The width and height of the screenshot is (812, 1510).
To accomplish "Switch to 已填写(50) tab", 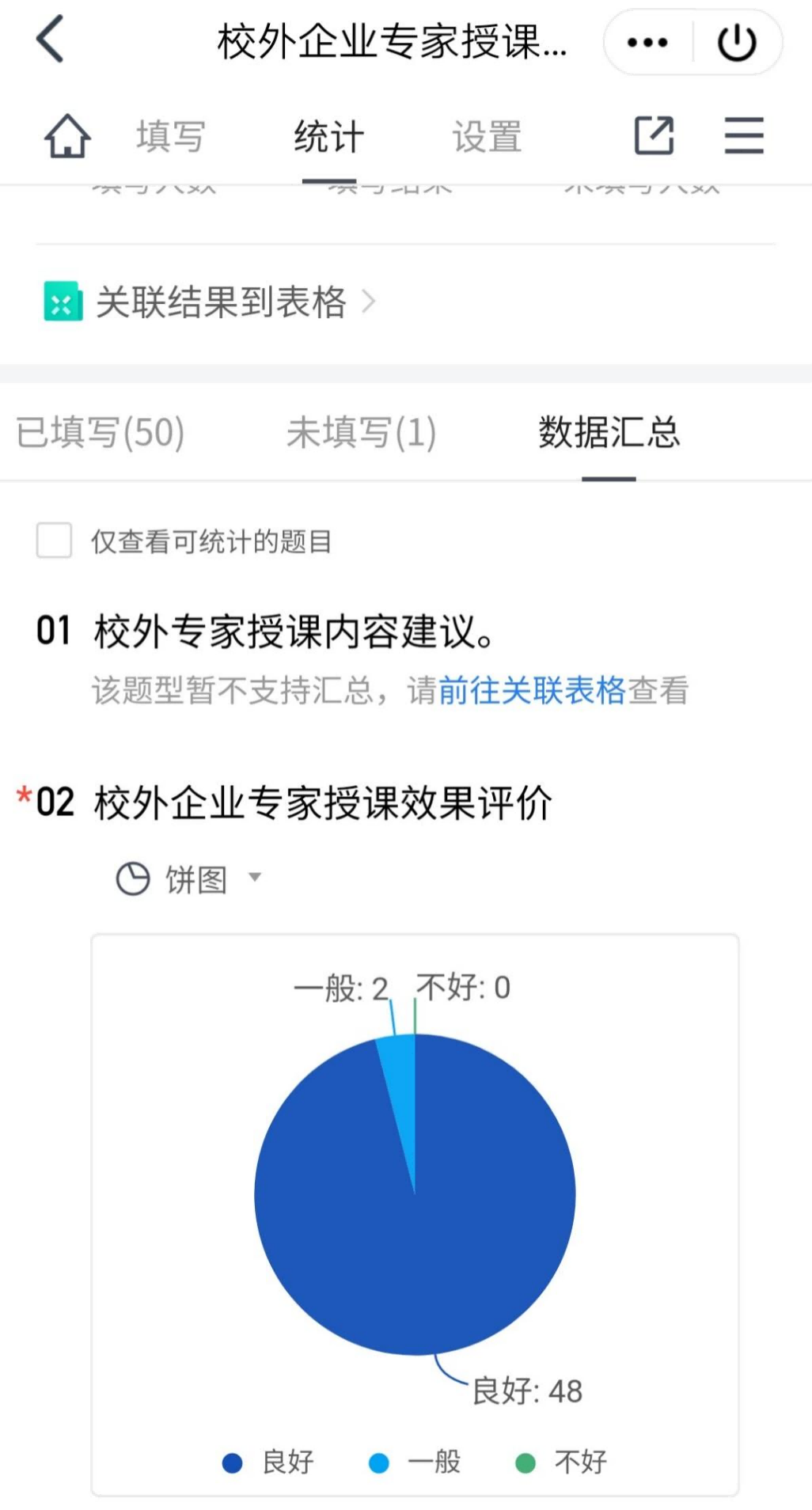I will pos(101,433).
